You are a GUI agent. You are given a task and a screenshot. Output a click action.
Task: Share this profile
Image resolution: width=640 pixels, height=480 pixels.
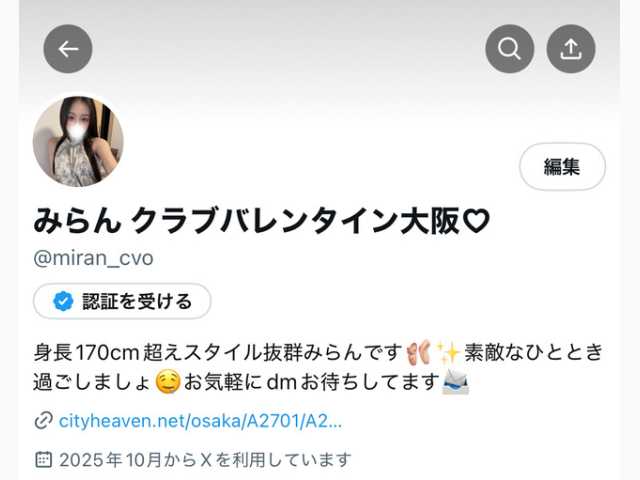[x=571, y=49]
